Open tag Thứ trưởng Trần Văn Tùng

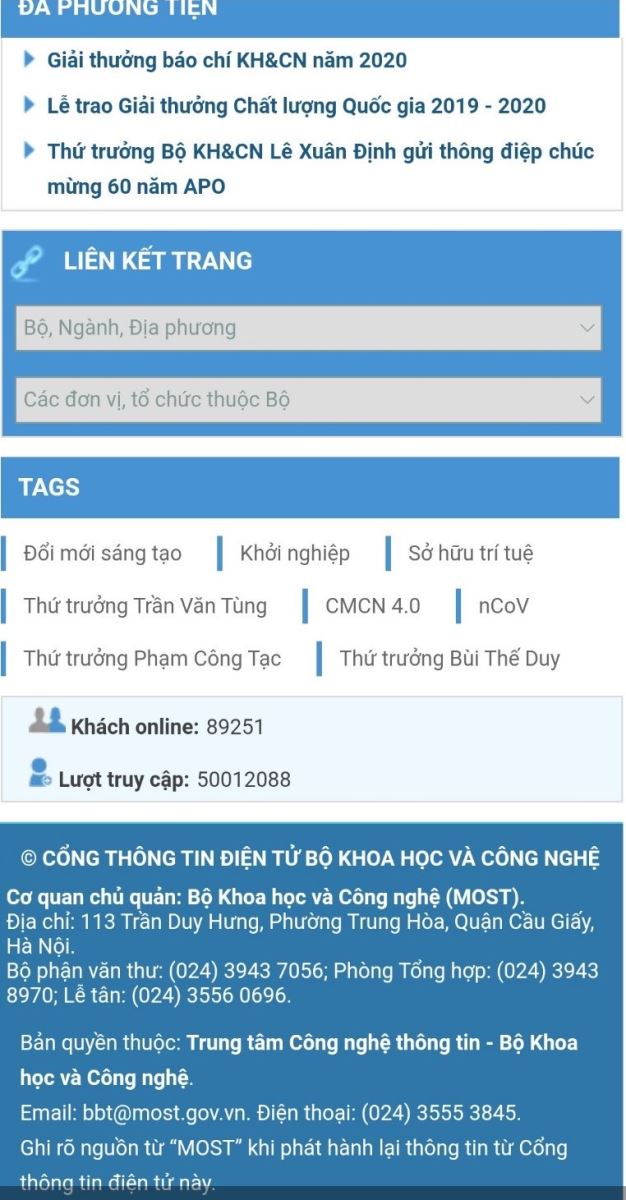[145, 606]
